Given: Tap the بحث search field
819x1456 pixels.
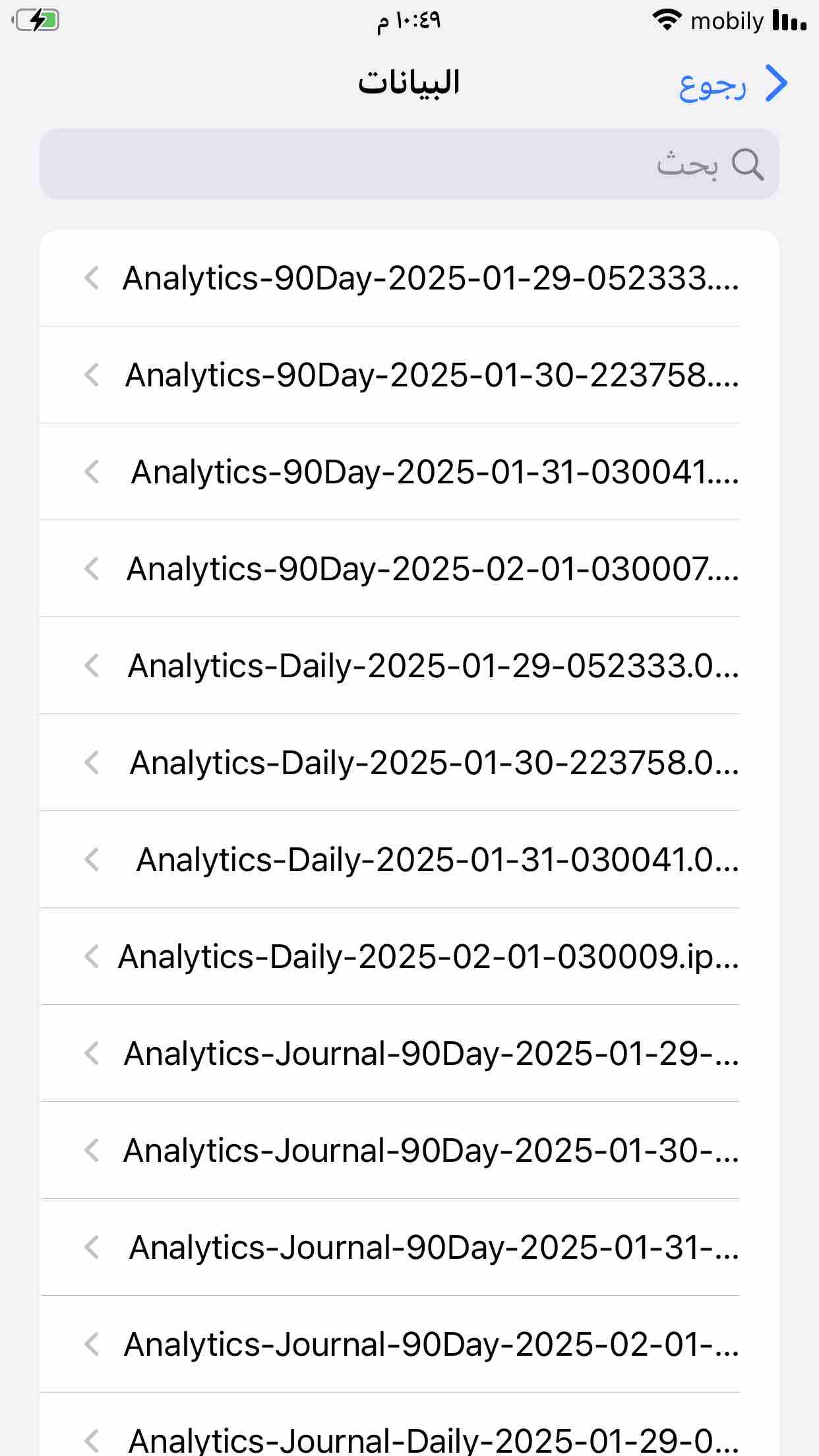Looking at the screenshot, I should pos(409,164).
